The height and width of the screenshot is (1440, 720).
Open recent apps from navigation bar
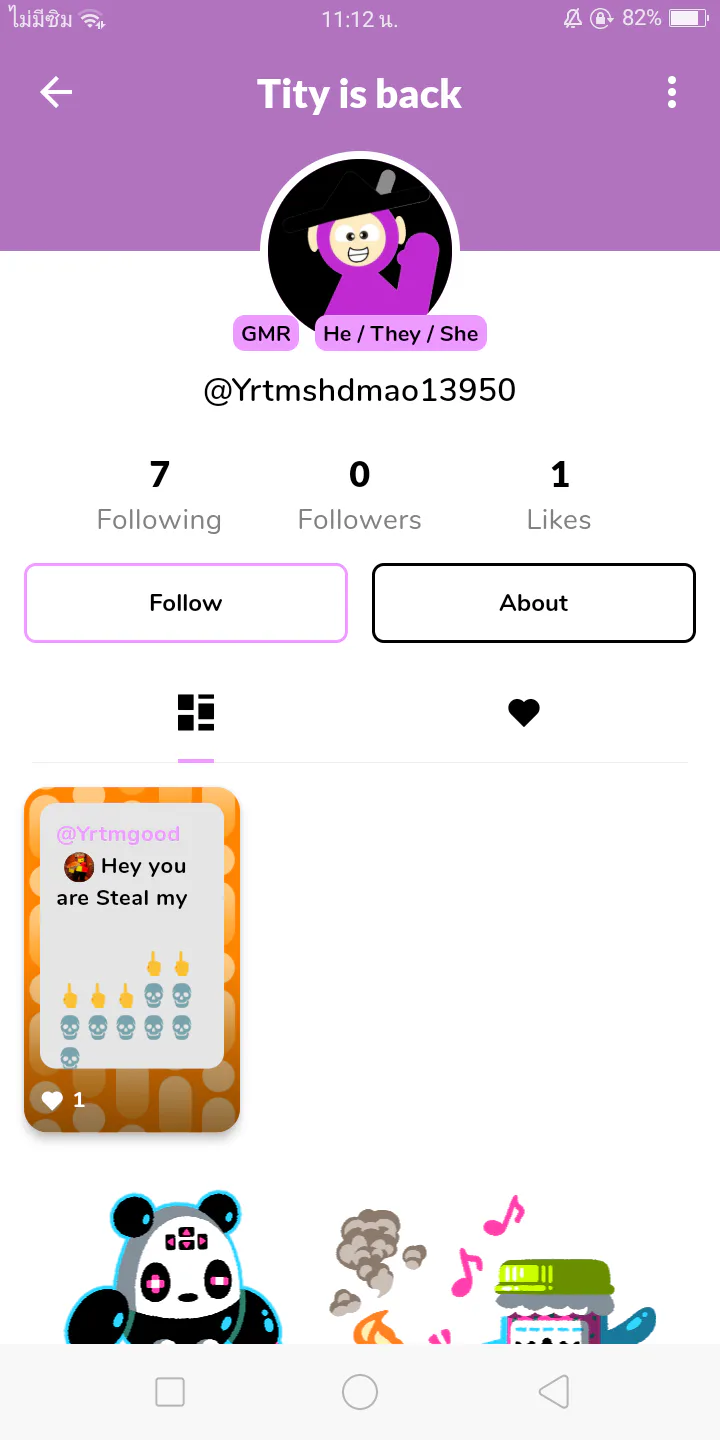click(x=170, y=1391)
